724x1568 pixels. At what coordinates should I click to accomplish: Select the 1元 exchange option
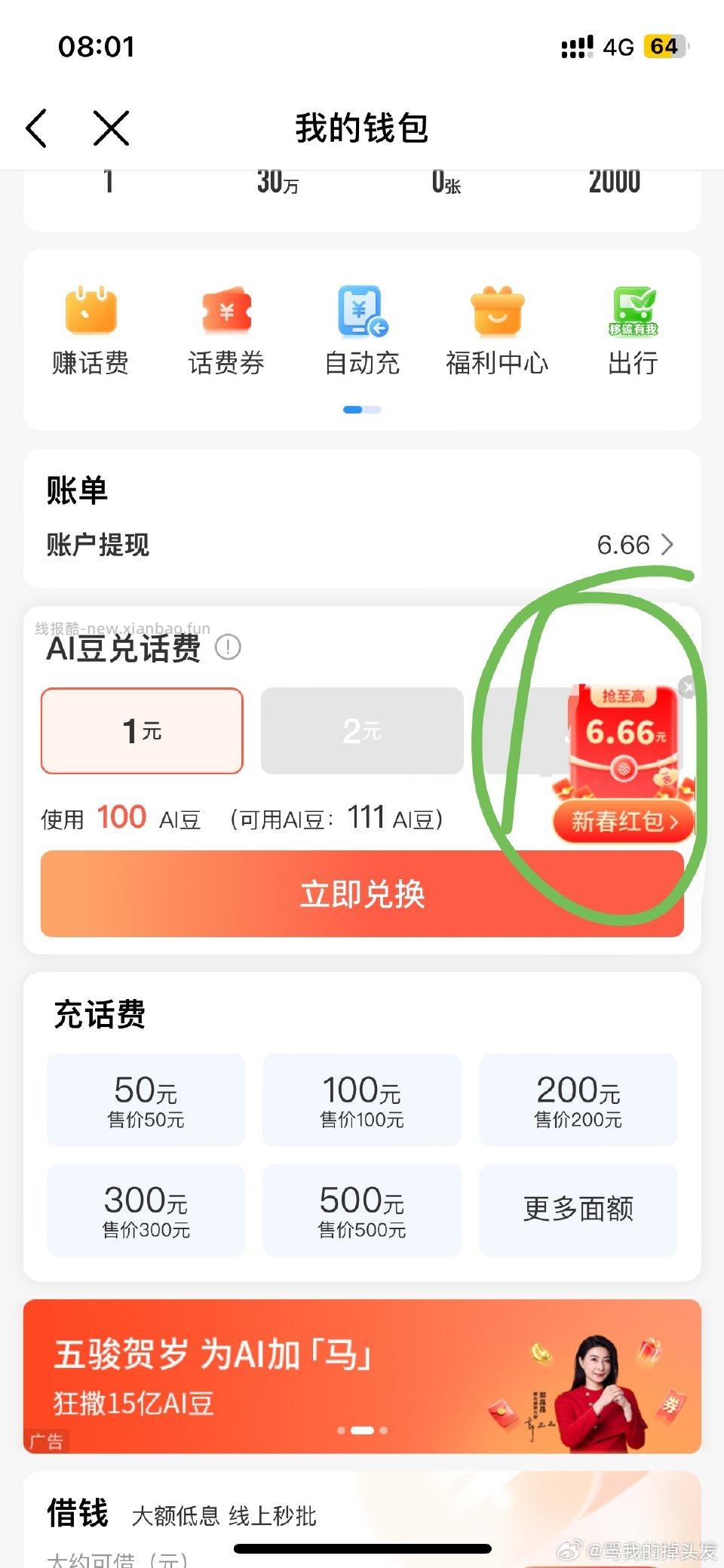(x=142, y=730)
